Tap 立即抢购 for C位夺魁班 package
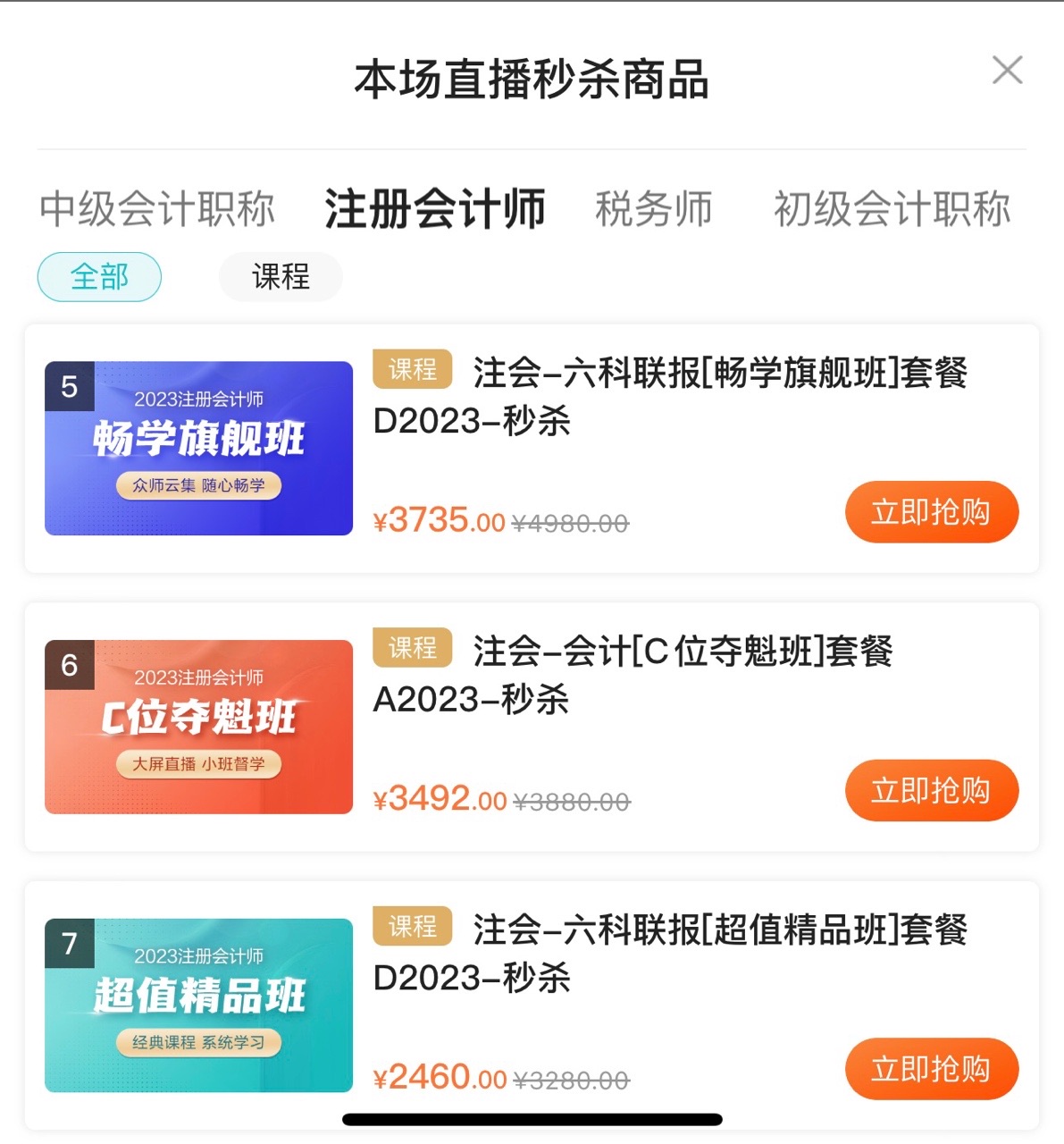The height and width of the screenshot is (1144, 1064). point(931,790)
